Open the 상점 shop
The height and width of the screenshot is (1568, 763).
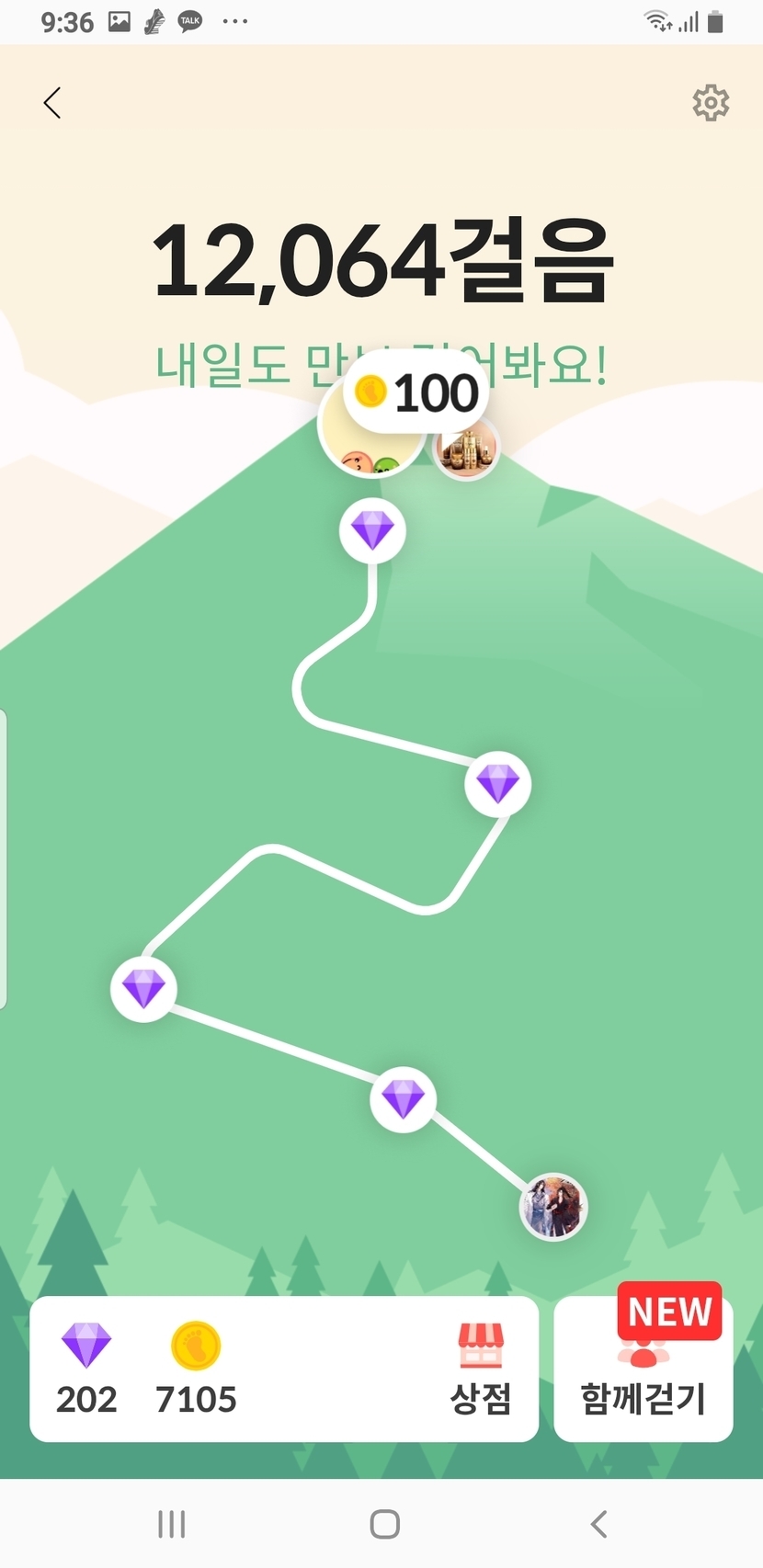point(480,1369)
